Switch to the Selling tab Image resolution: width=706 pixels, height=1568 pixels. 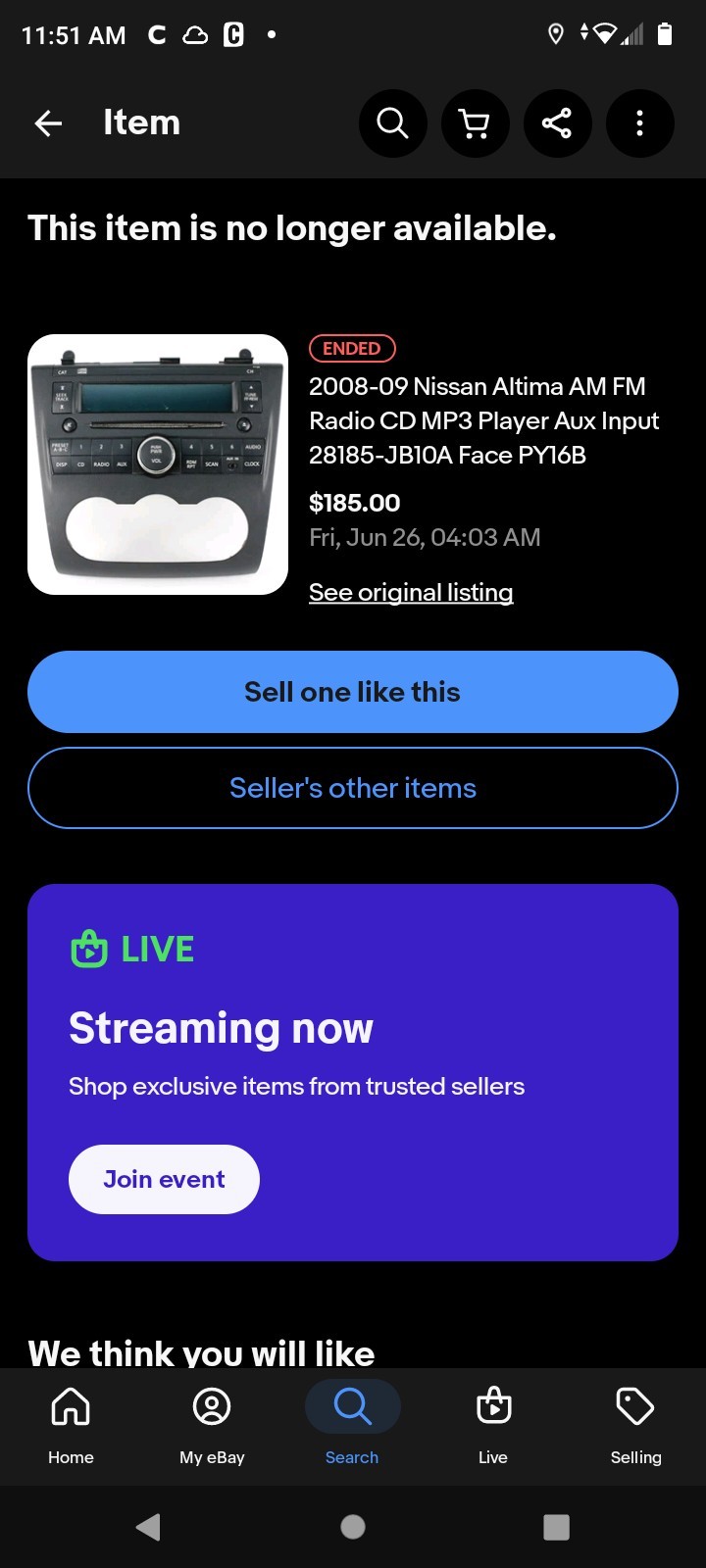(x=635, y=1426)
